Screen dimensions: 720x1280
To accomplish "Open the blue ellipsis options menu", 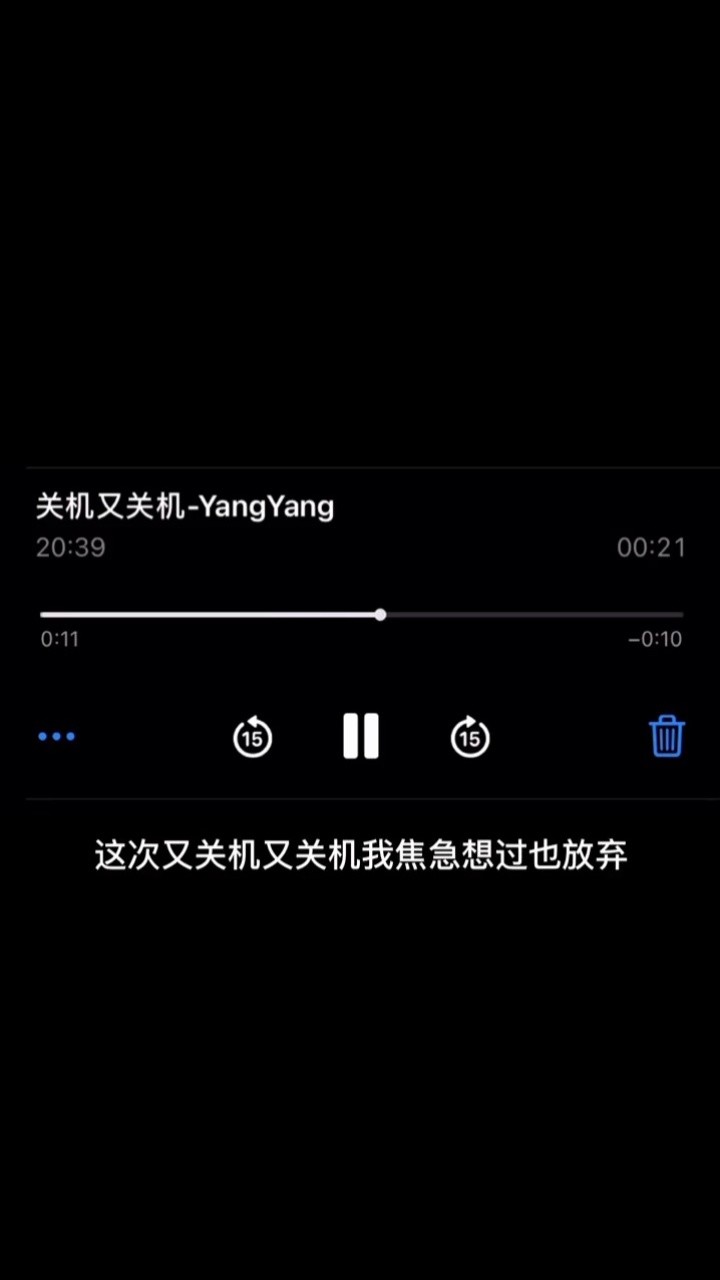I will coord(56,736).
